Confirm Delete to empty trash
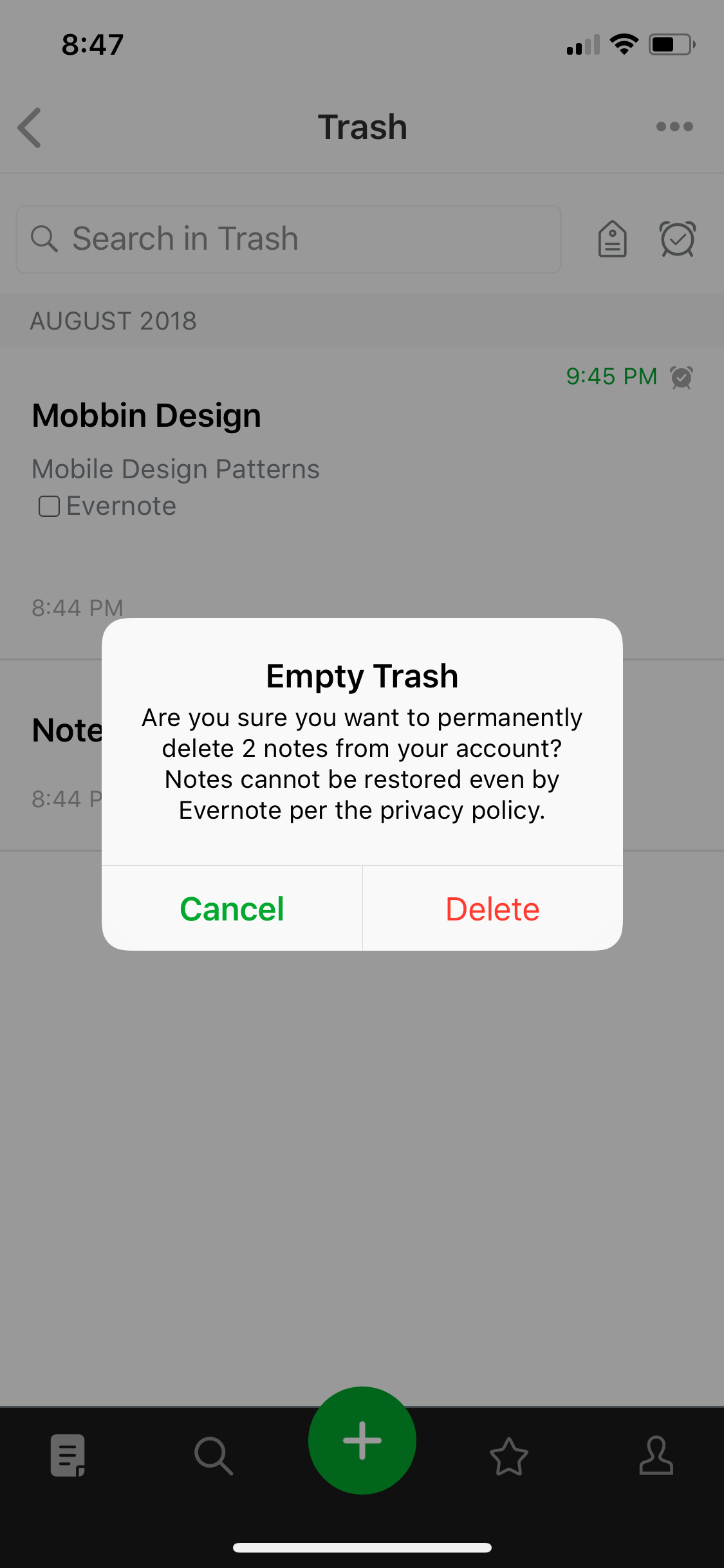 click(493, 908)
